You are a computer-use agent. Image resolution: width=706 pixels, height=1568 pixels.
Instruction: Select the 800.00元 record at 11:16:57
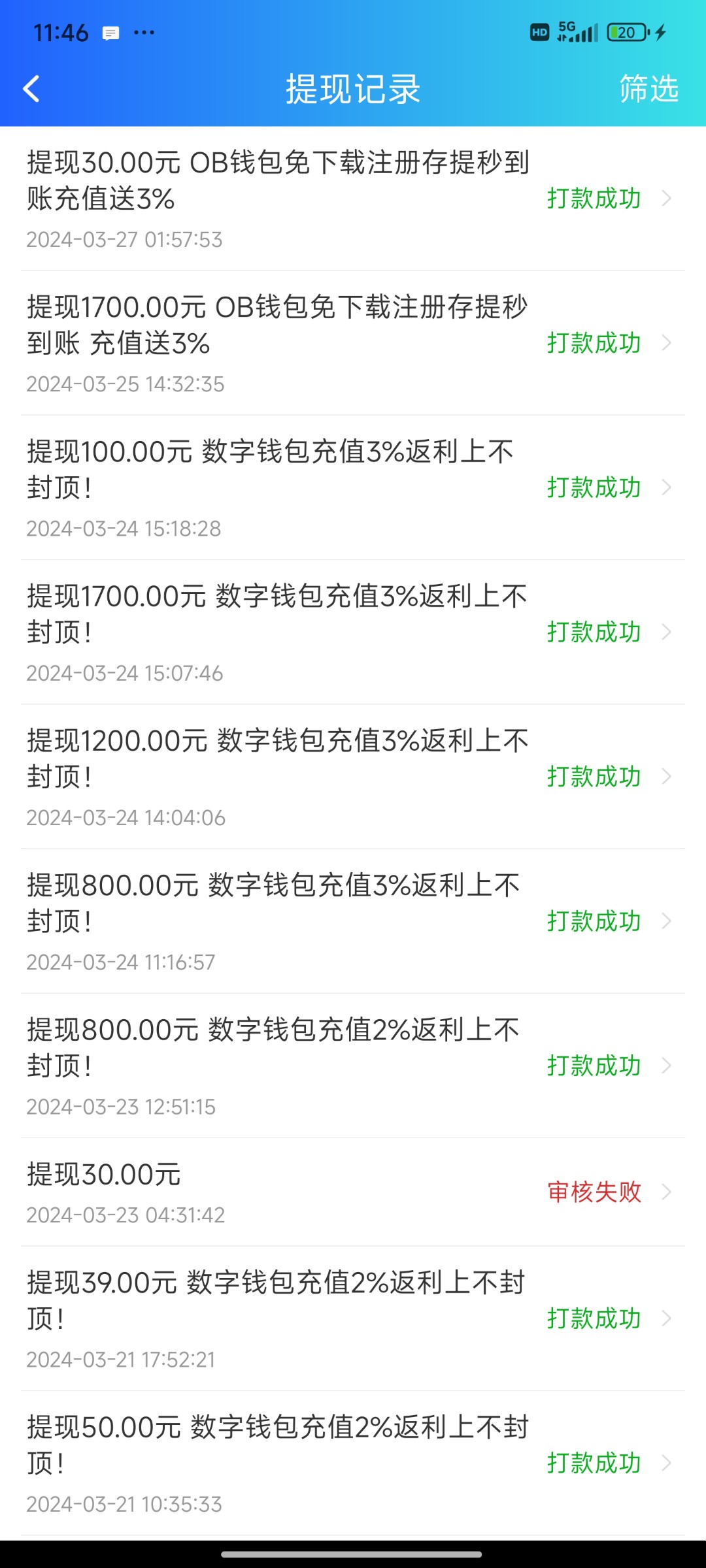point(353,921)
